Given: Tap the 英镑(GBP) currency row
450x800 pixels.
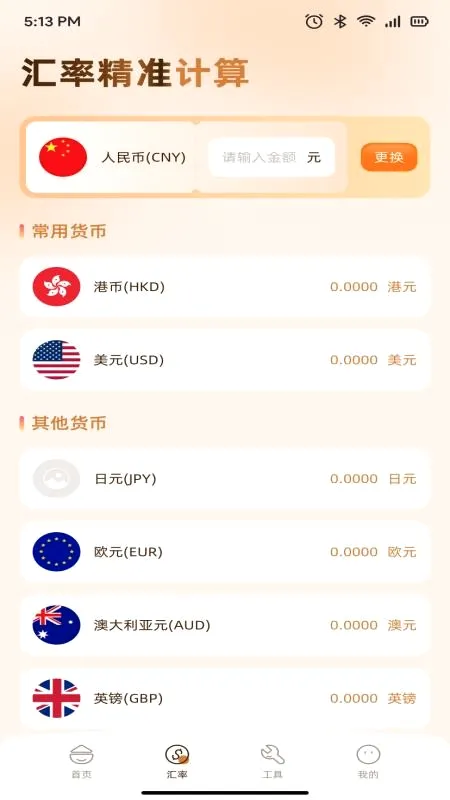Looking at the screenshot, I should click(225, 698).
